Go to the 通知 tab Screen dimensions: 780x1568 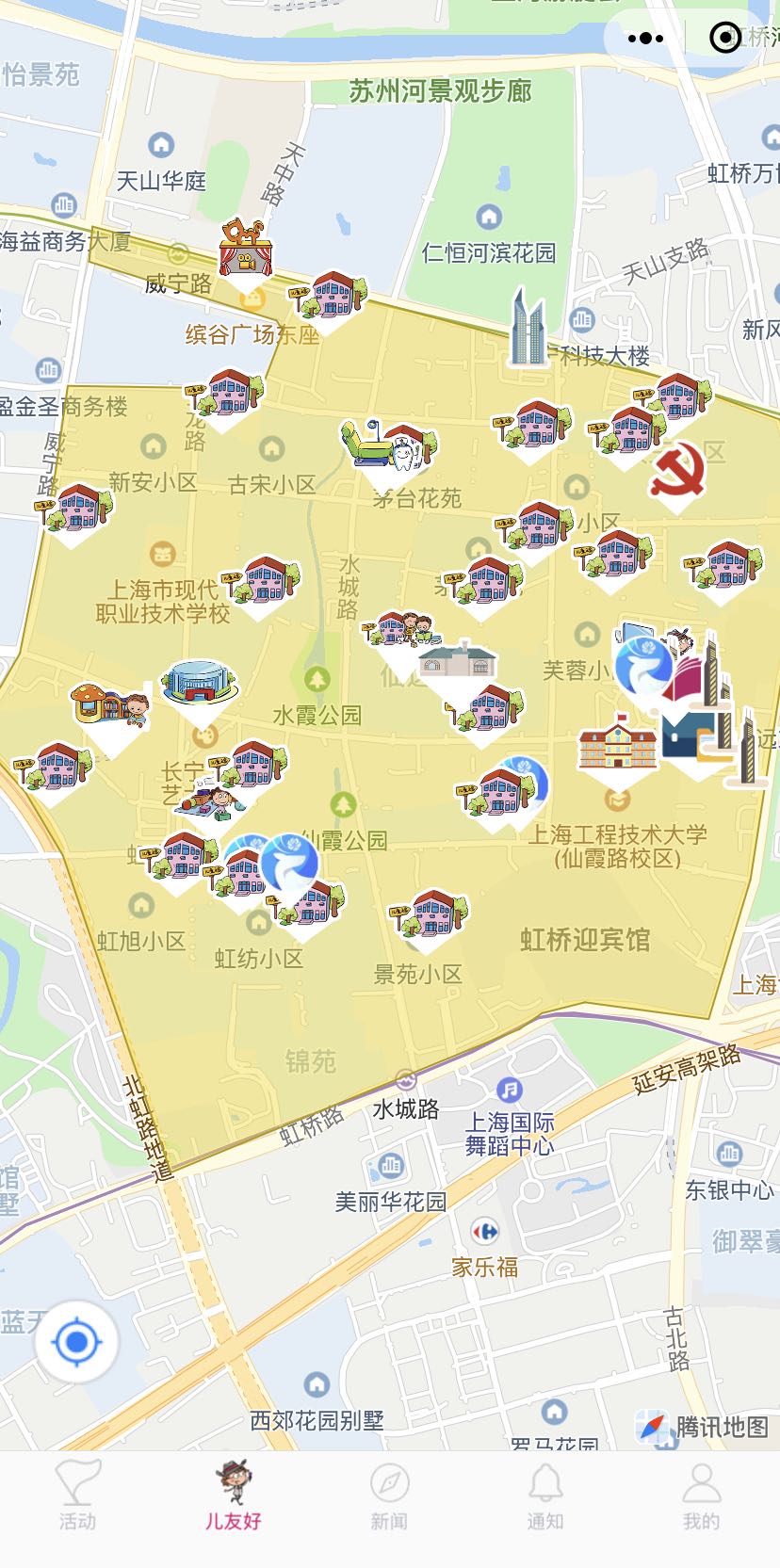tap(544, 1495)
